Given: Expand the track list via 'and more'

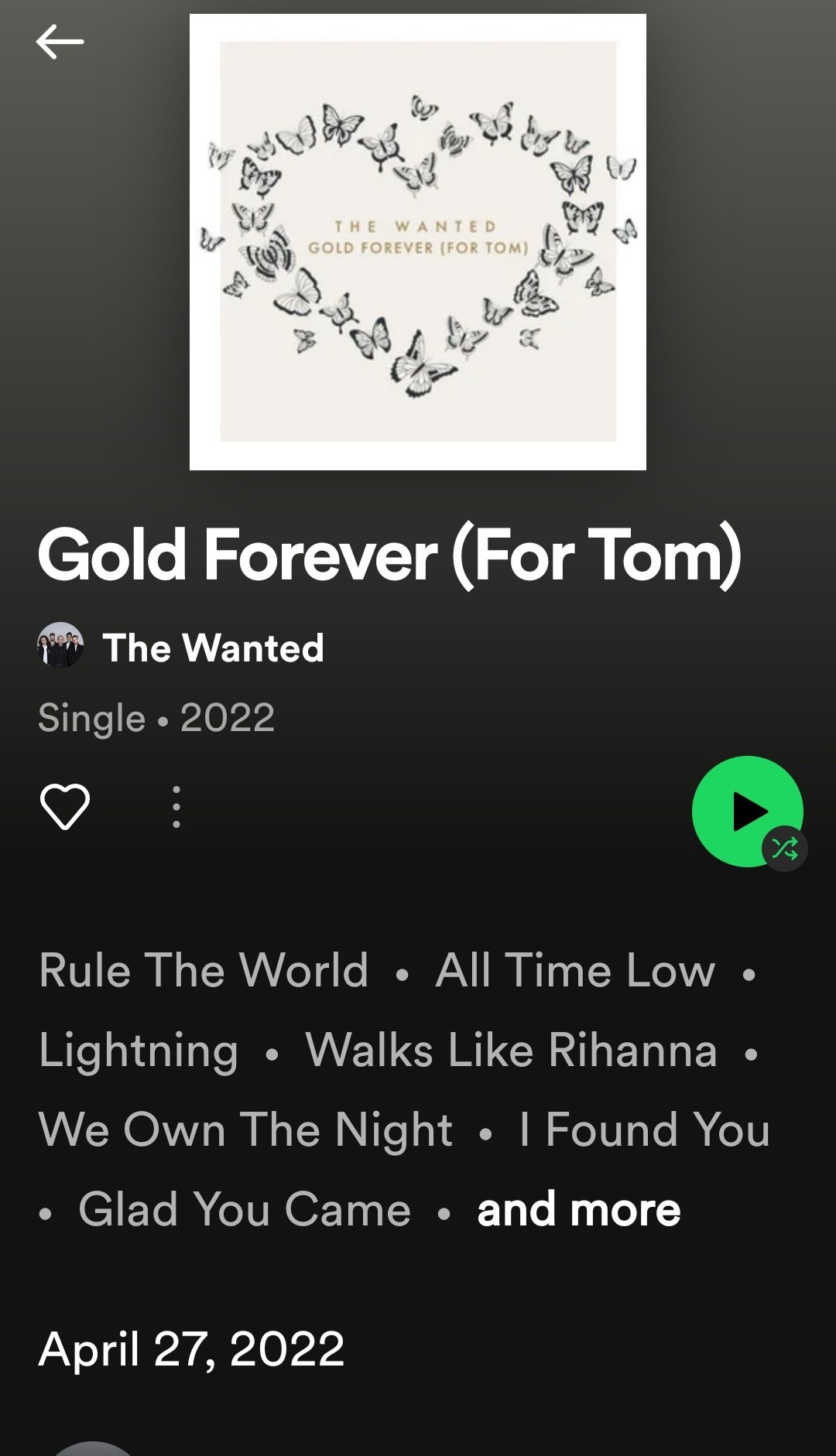Looking at the screenshot, I should pyautogui.click(x=578, y=1209).
